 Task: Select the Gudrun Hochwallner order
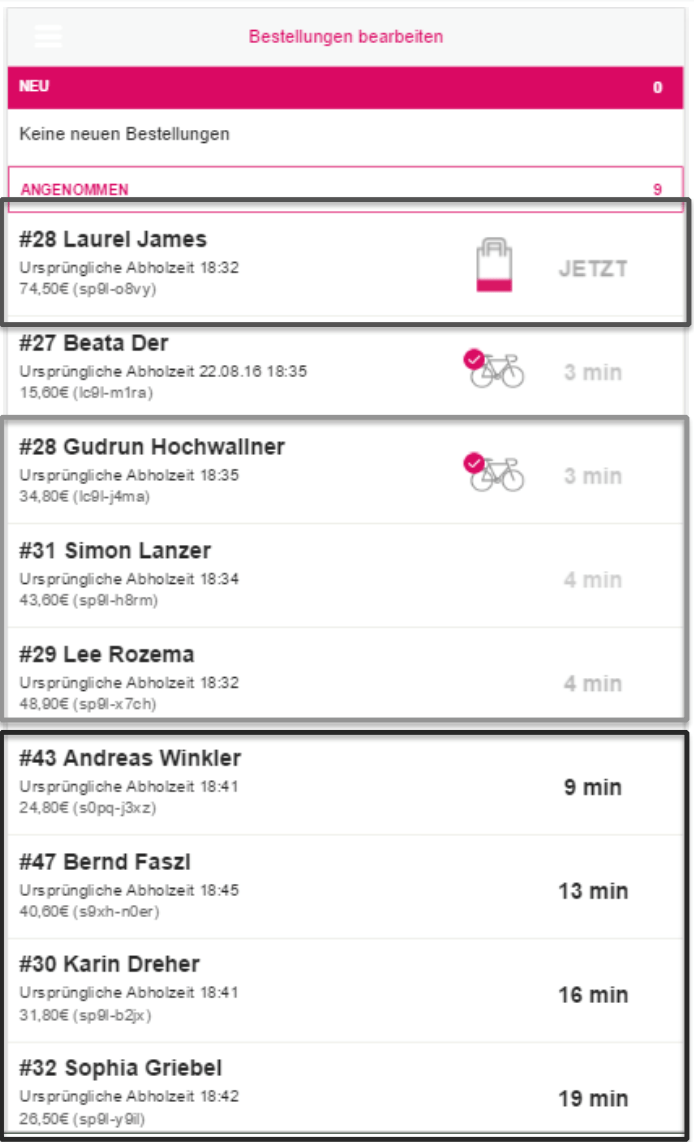click(345, 471)
